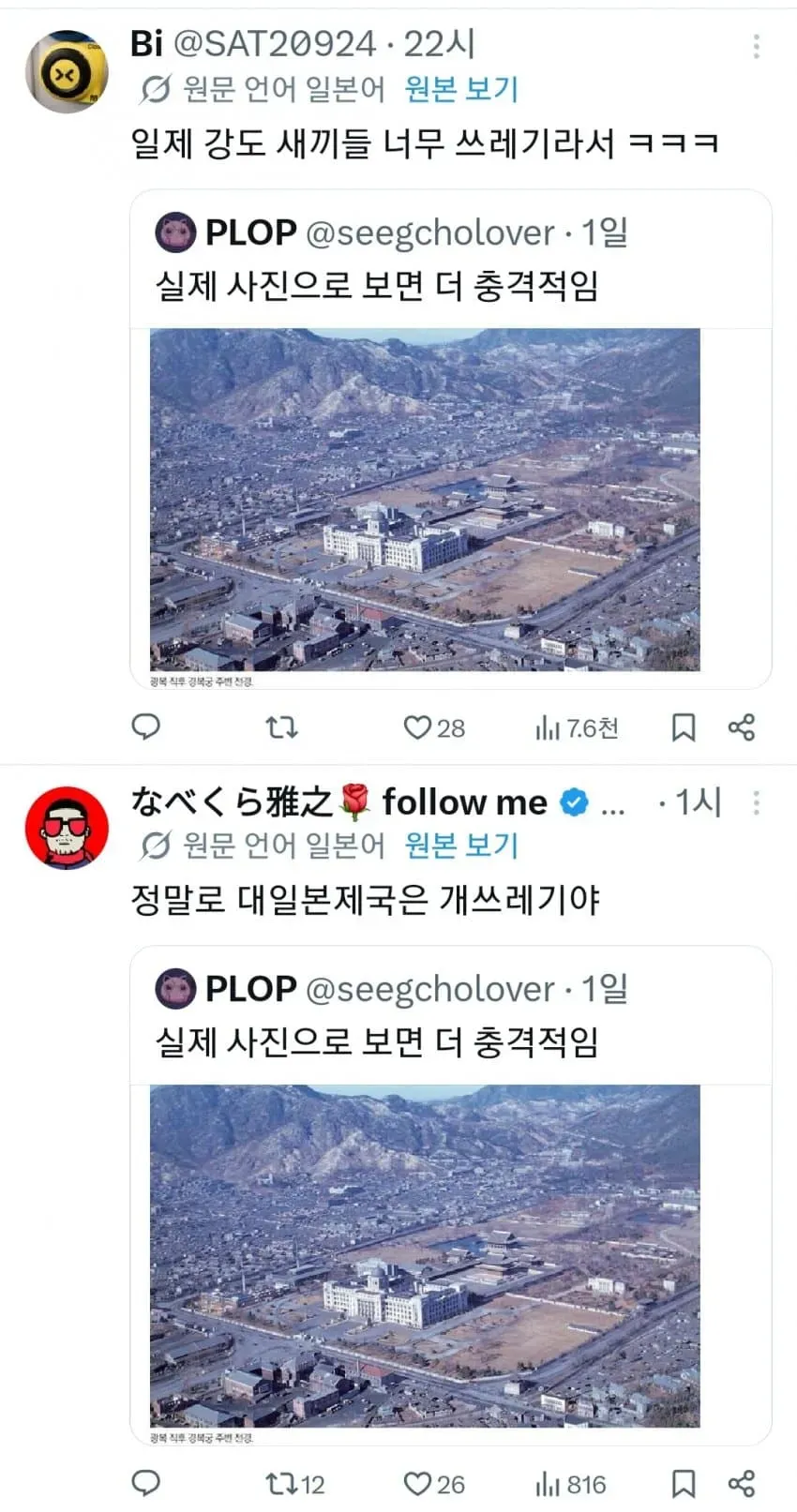Repost the tweet with 12 reposts

pyautogui.click(x=295, y=1484)
